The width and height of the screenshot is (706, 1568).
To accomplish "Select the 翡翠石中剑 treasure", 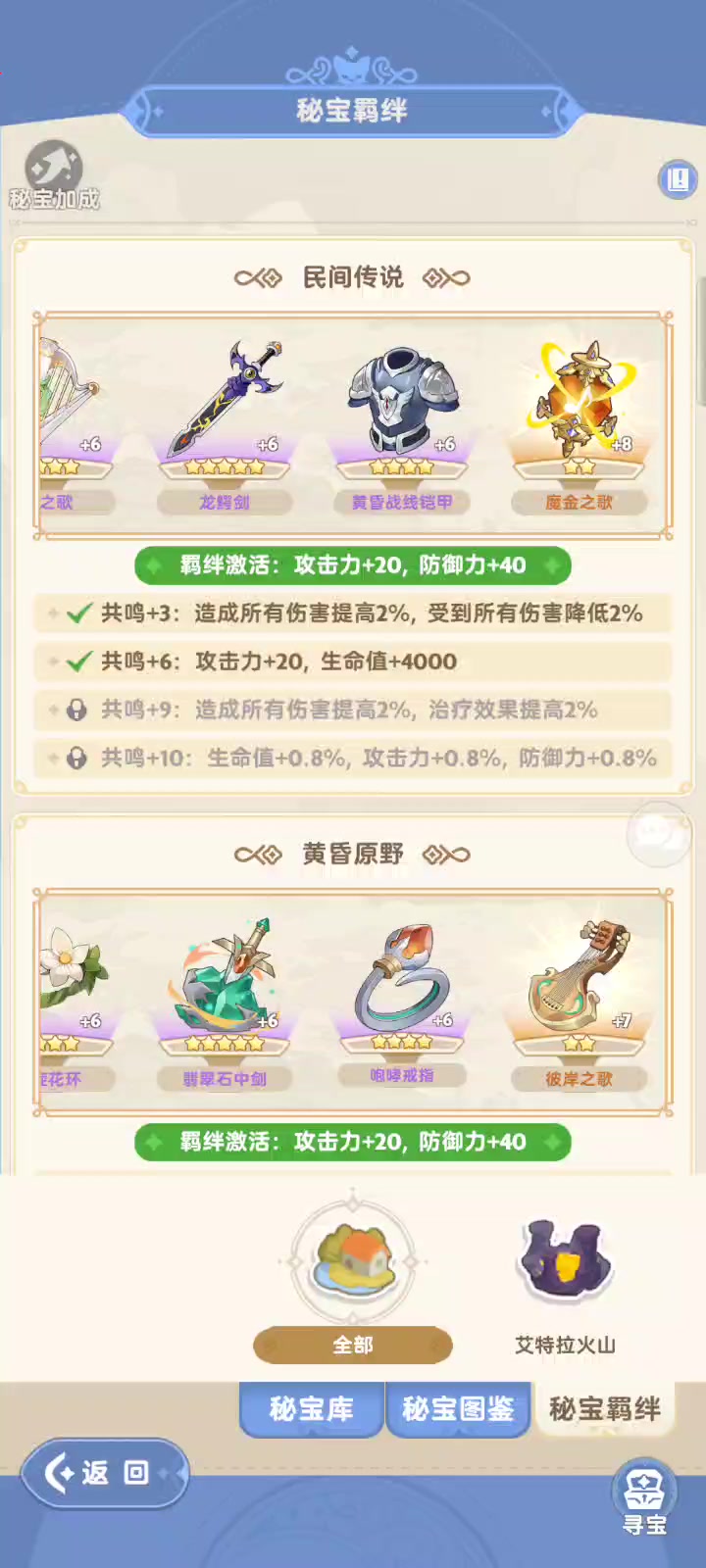I will click(x=226, y=990).
